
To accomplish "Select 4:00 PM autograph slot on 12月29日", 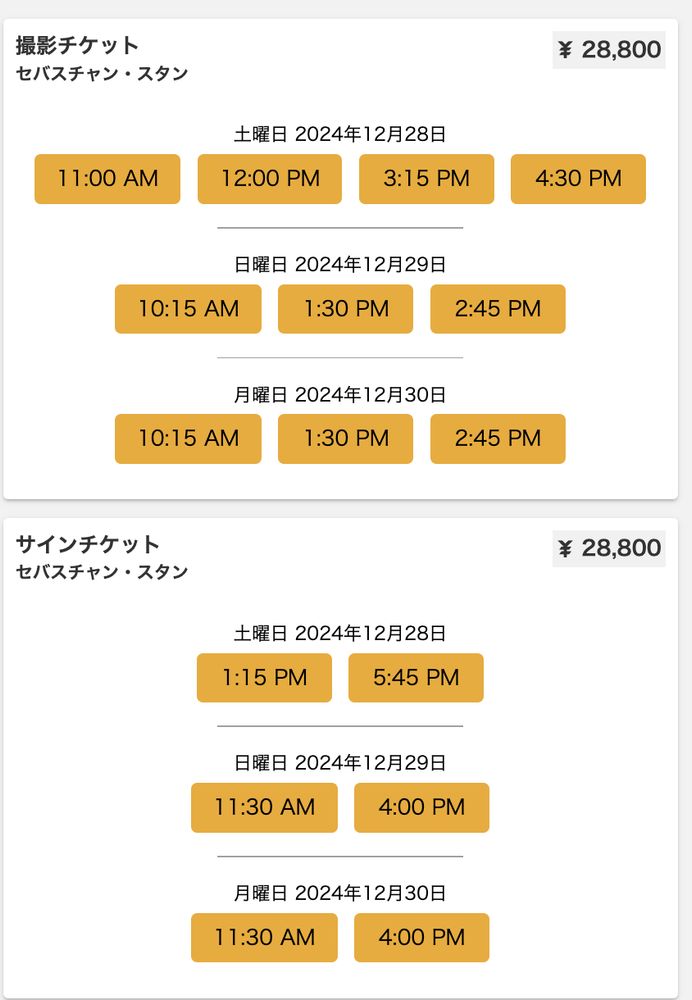I will click(421, 808).
